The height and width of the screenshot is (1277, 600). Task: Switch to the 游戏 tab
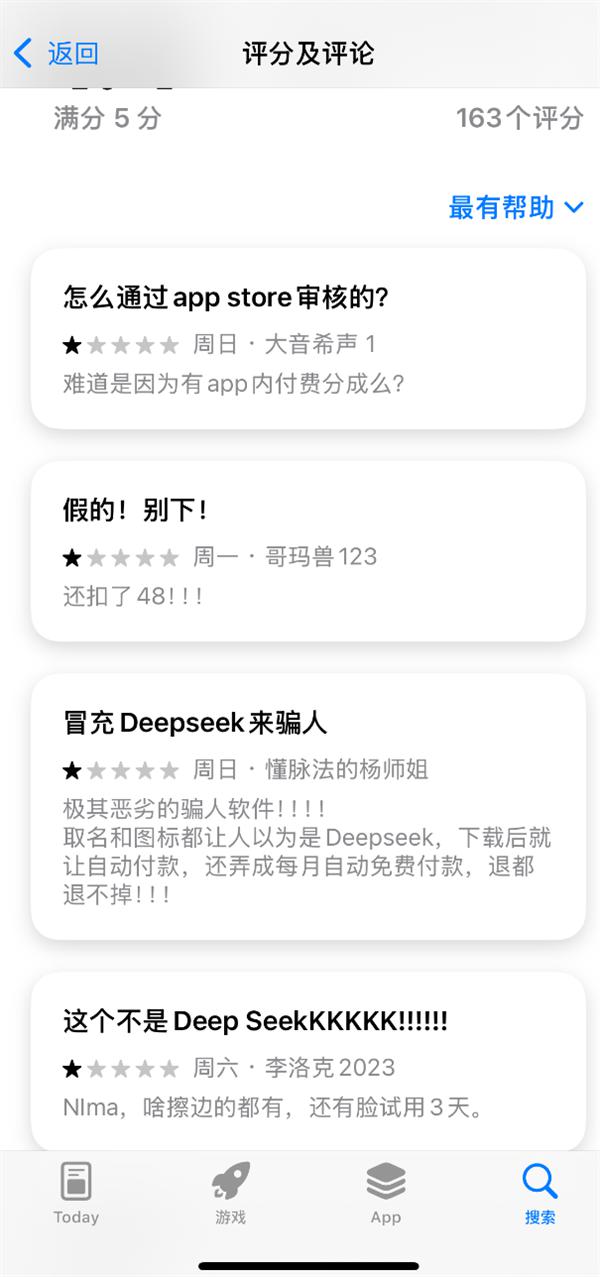click(230, 1193)
